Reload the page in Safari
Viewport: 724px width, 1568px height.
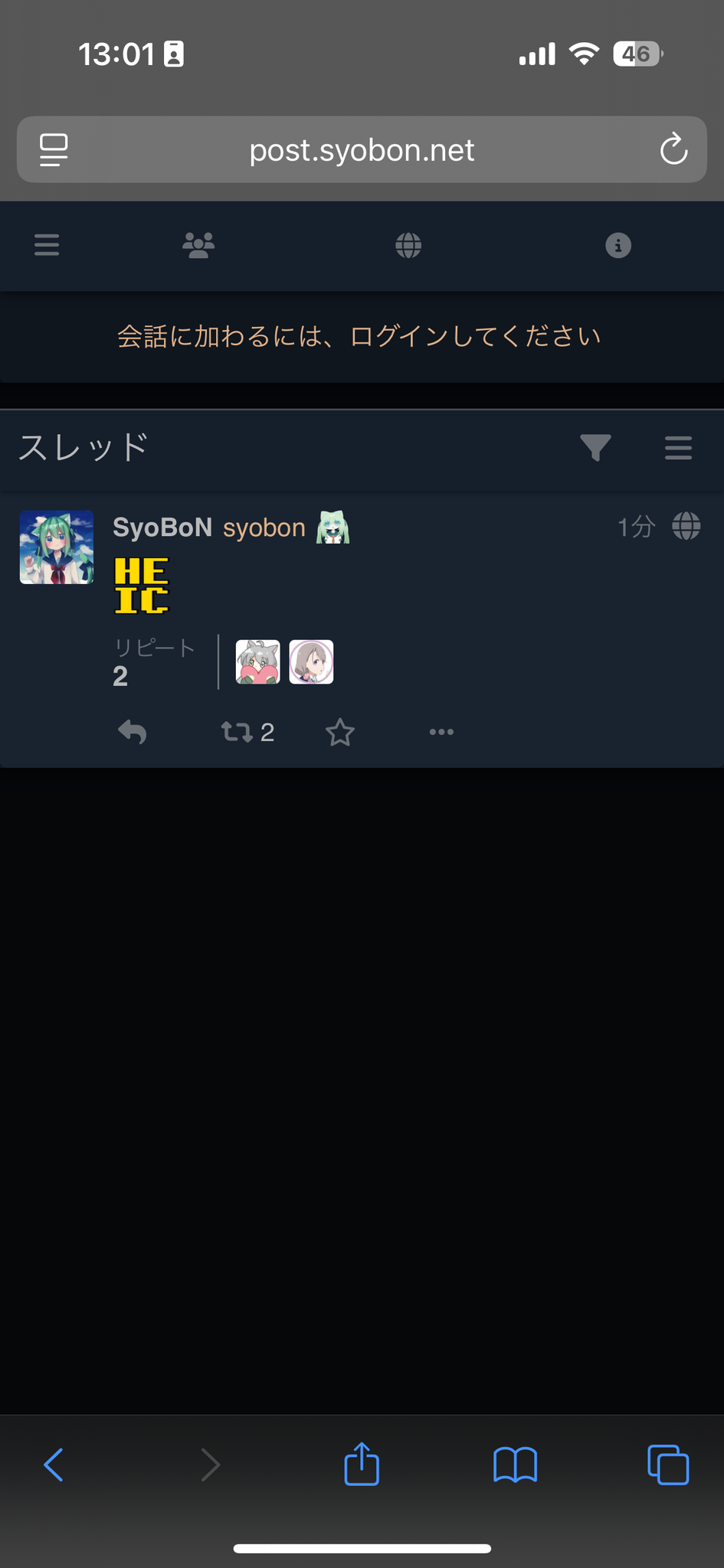[x=673, y=149]
